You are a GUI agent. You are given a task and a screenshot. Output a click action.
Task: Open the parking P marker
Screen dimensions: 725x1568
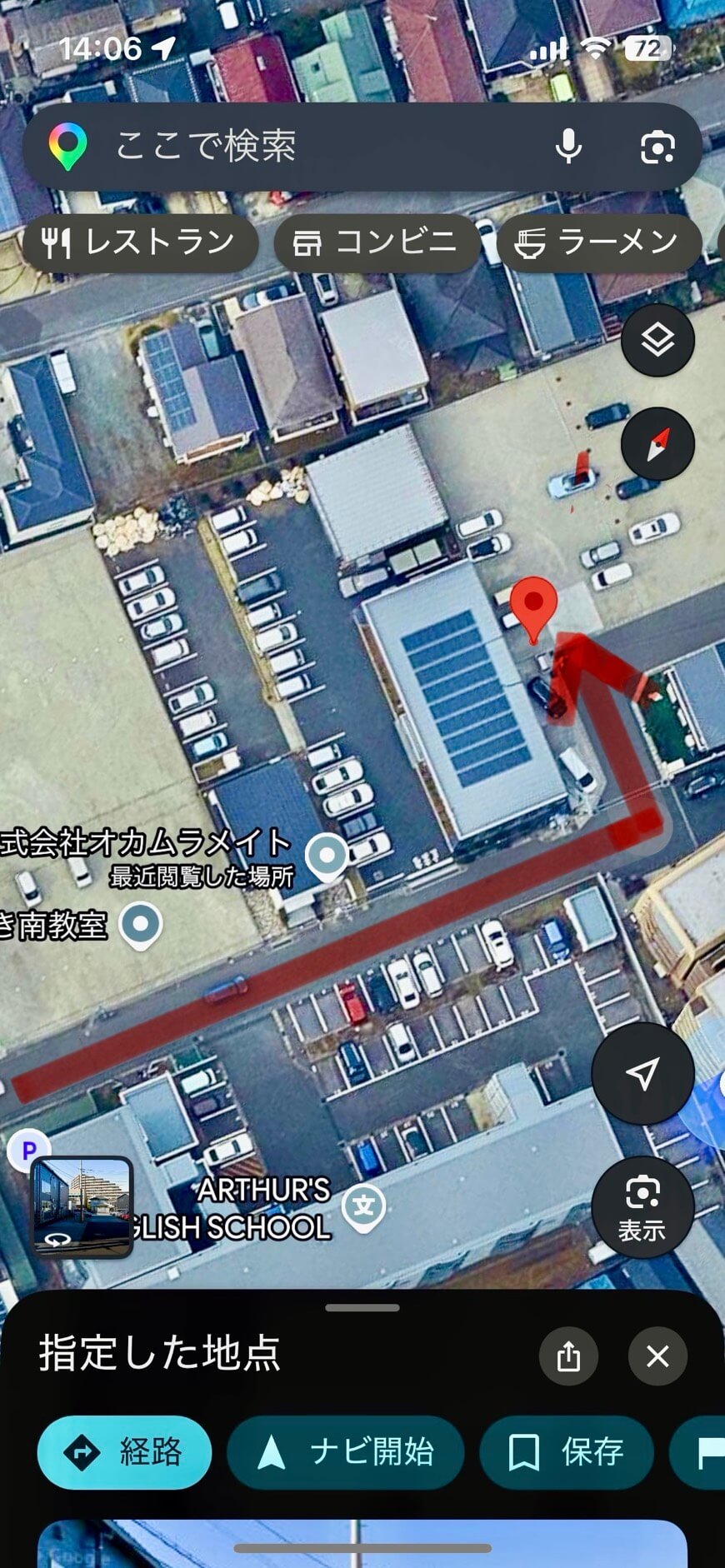[28, 1151]
